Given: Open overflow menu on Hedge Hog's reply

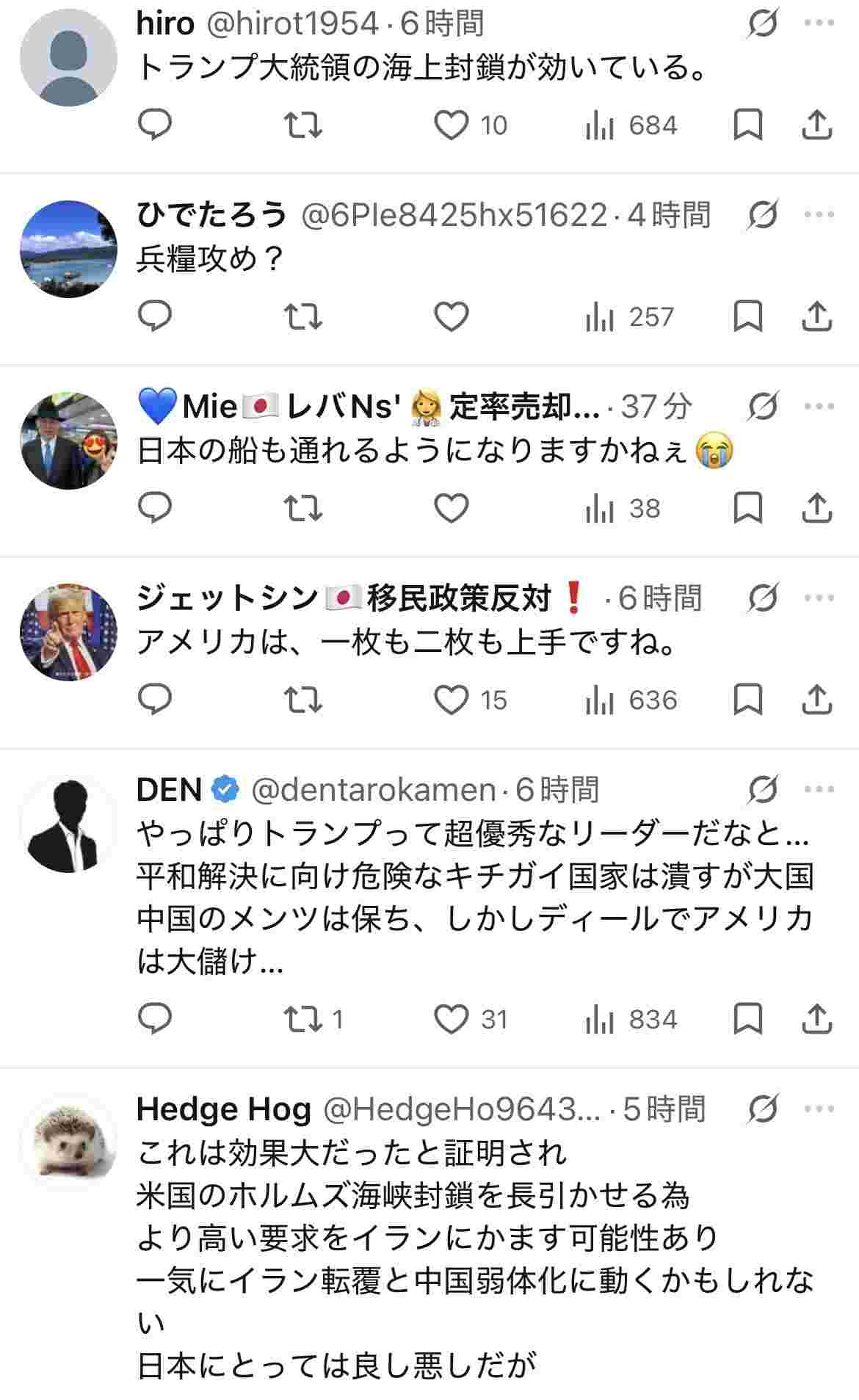Looking at the screenshot, I should 819,1109.
